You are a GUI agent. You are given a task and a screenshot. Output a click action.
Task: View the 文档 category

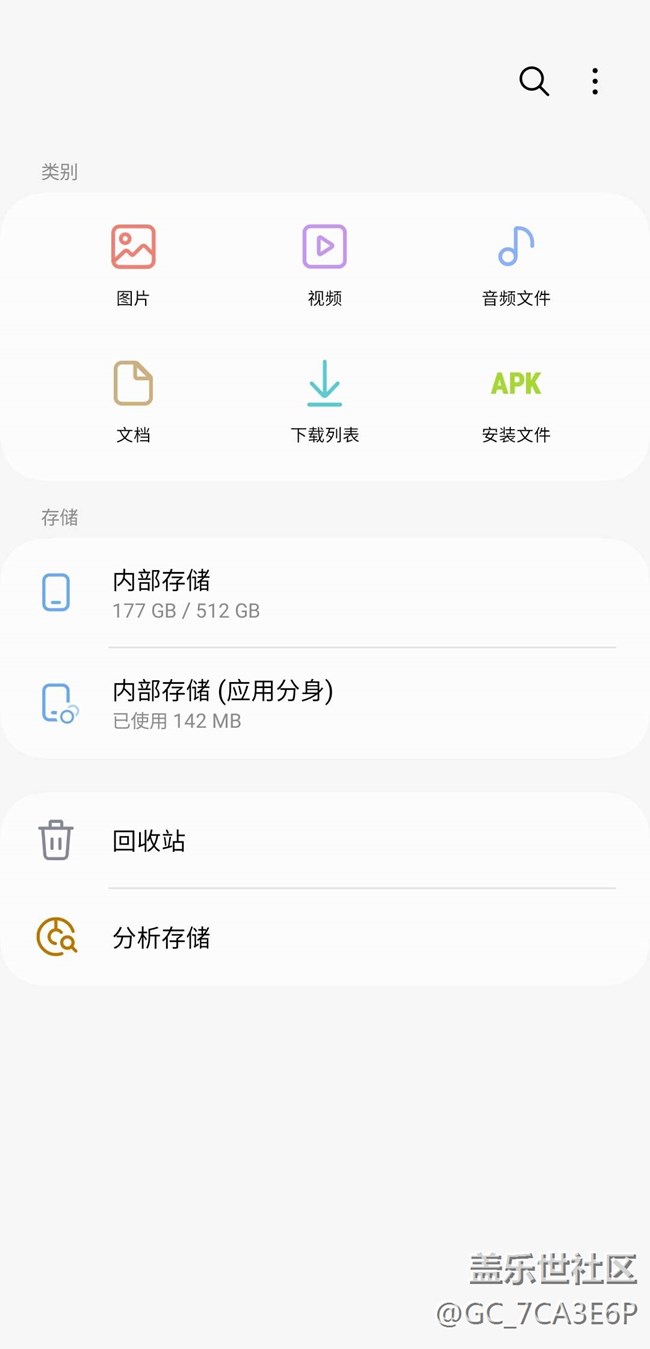tap(133, 403)
